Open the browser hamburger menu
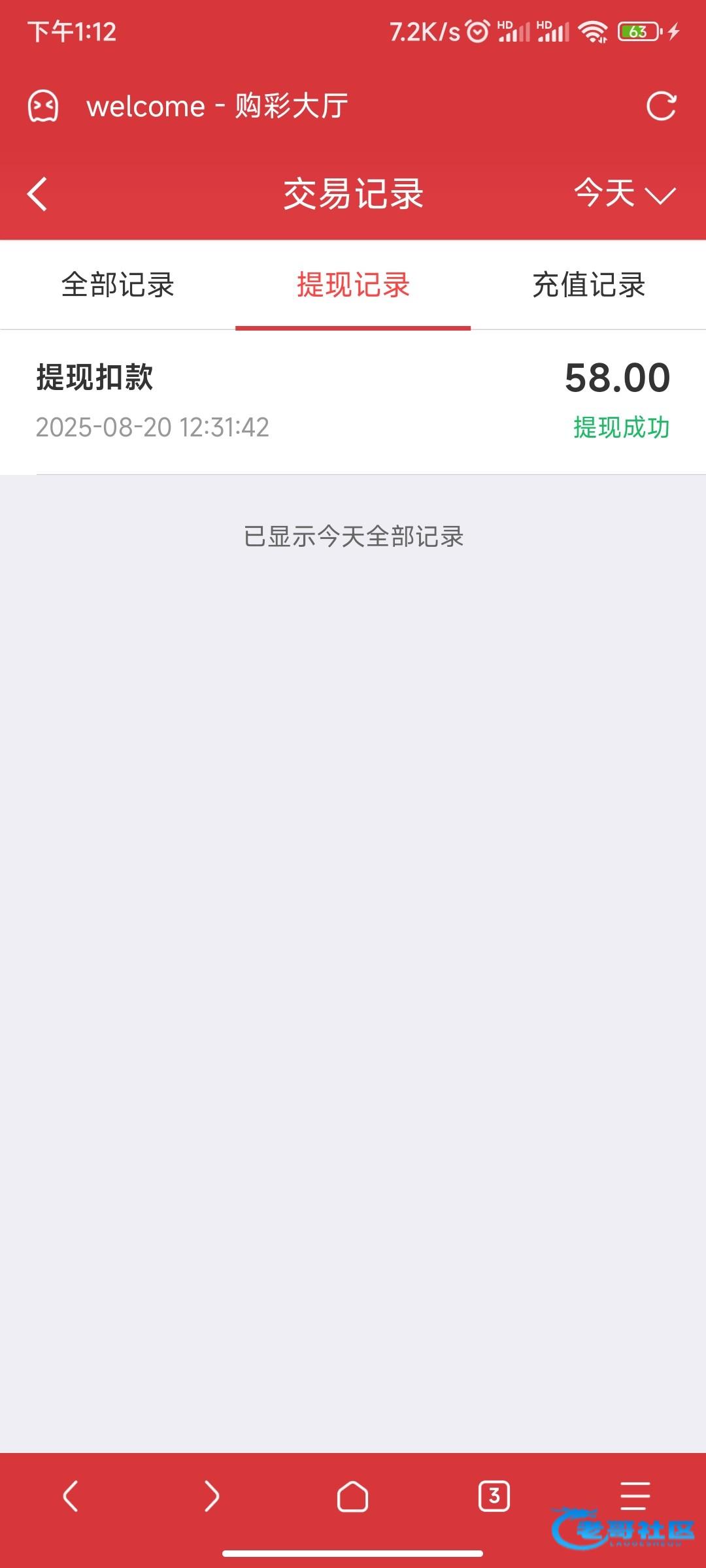Image resolution: width=706 pixels, height=1568 pixels. tap(635, 1495)
